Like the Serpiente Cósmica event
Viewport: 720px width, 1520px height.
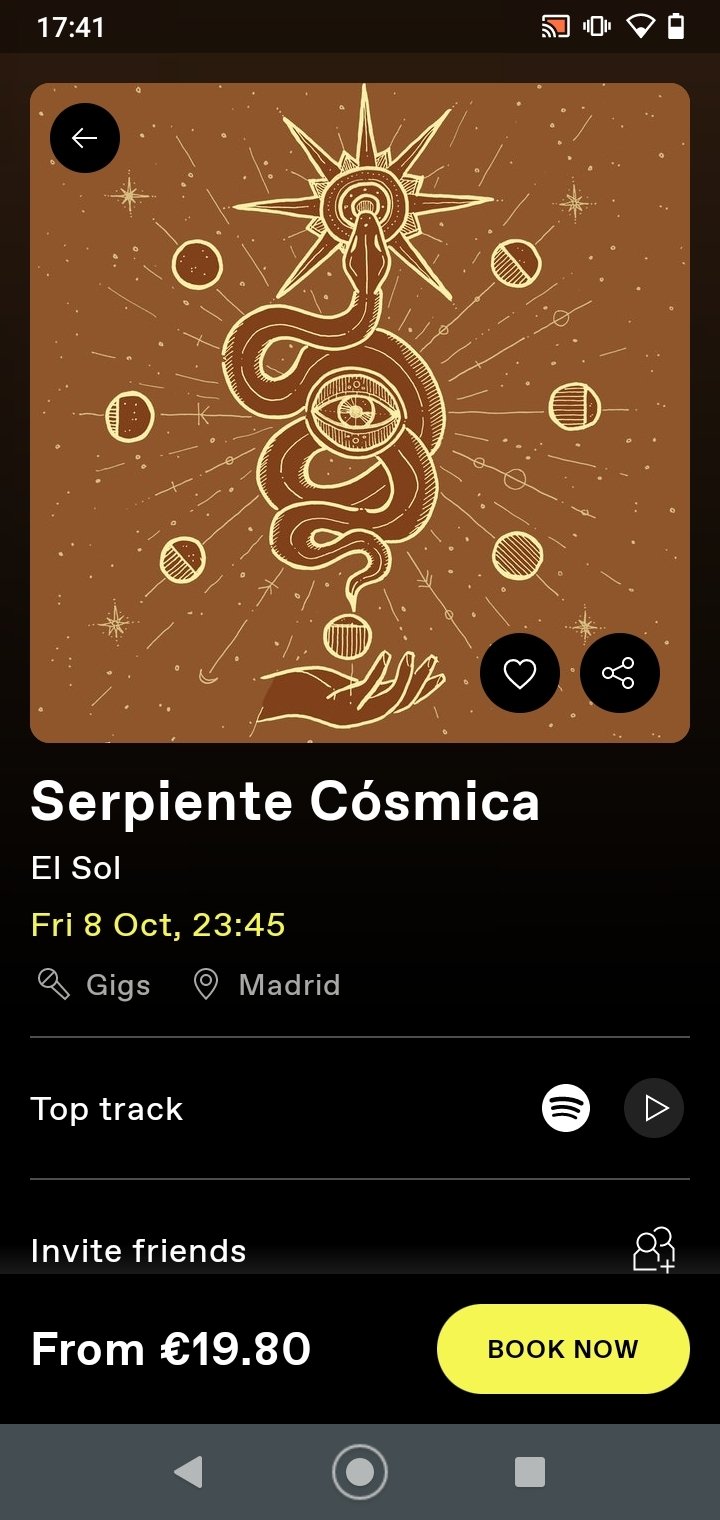pos(520,673)
